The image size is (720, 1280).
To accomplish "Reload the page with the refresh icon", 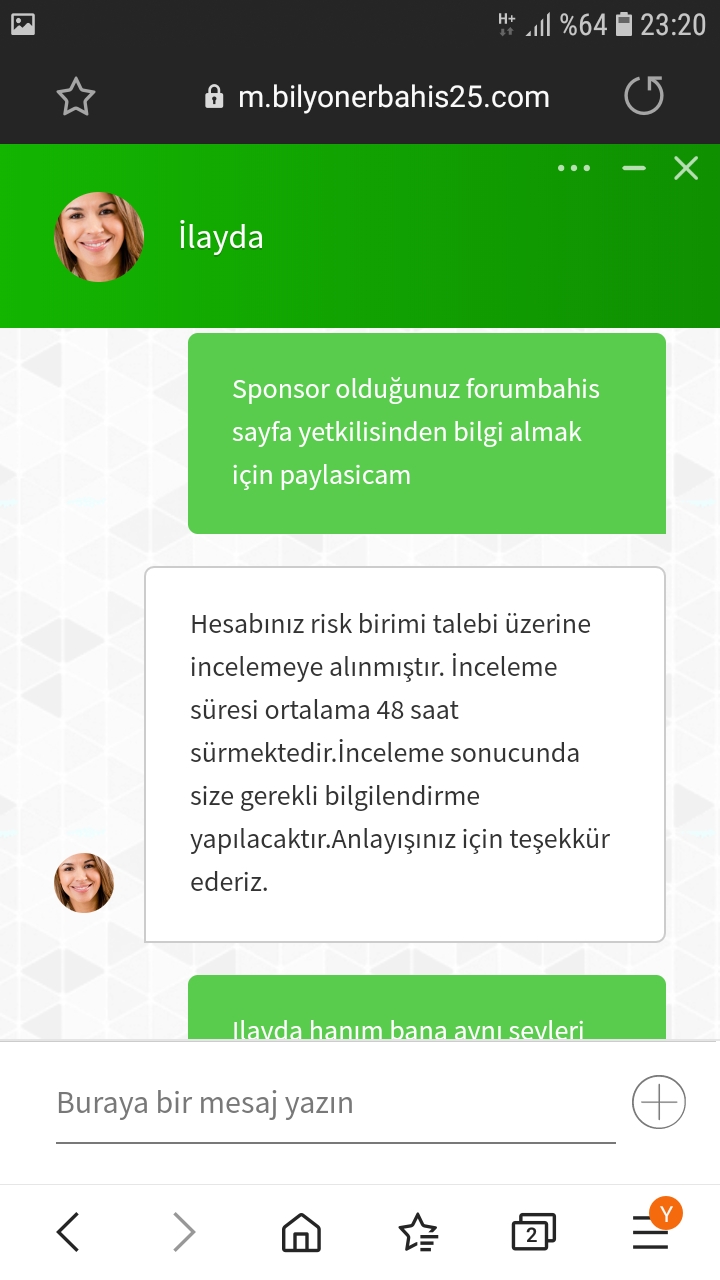I will (x=644, y=97).
